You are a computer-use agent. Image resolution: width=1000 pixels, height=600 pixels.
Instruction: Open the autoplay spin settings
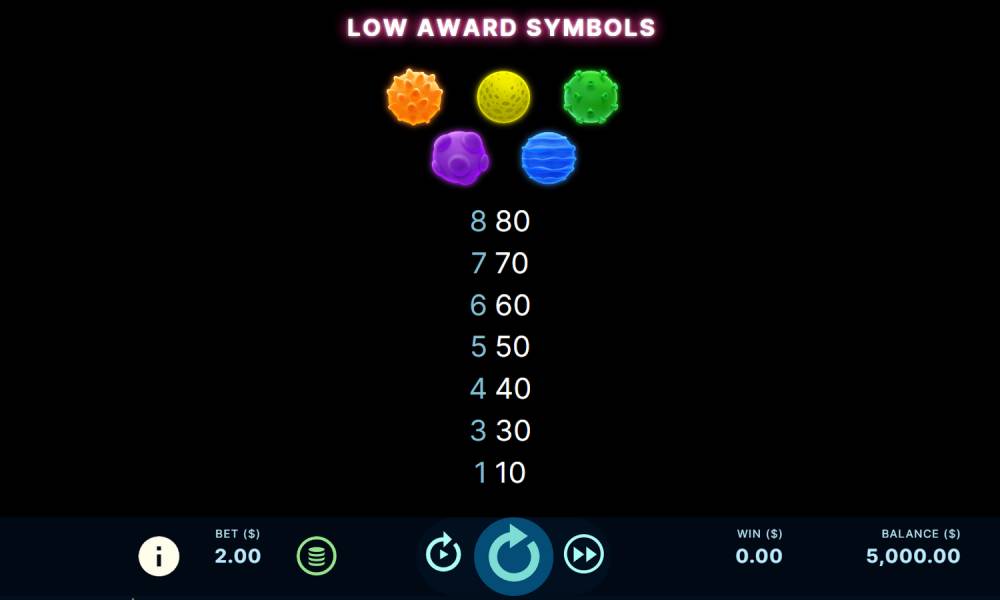click(443, 553)
